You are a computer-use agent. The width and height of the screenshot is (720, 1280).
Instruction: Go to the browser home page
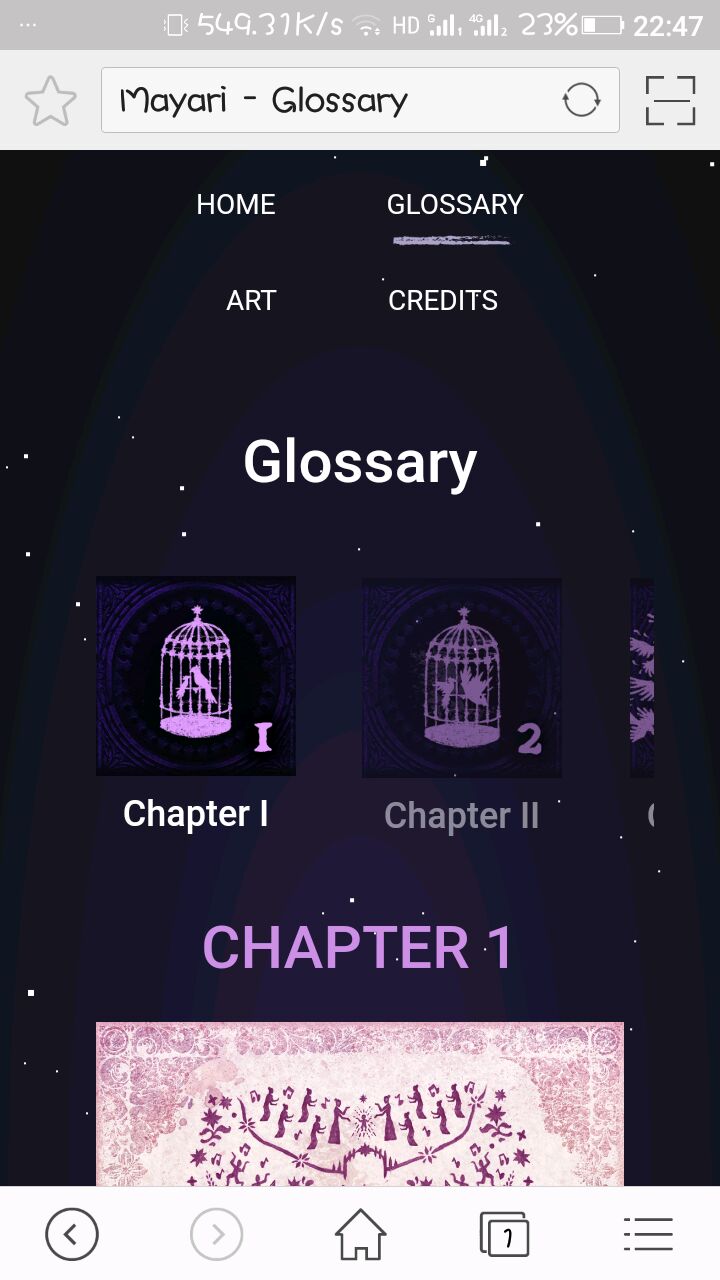pos(360,1235)
